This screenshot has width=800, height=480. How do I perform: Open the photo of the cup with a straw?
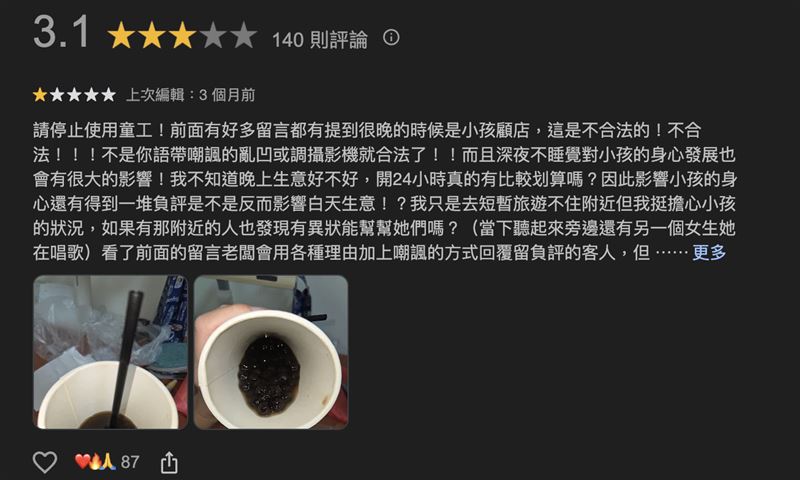tap(110, 352)
